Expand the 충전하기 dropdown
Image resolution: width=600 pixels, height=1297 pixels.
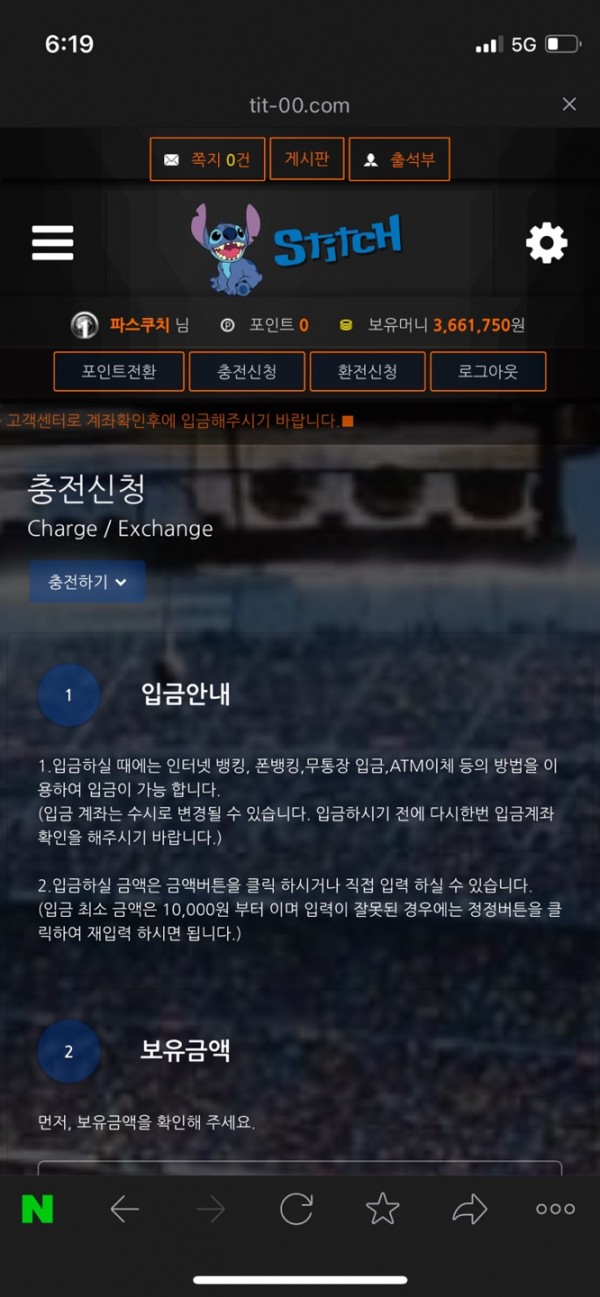click(87, 581)
